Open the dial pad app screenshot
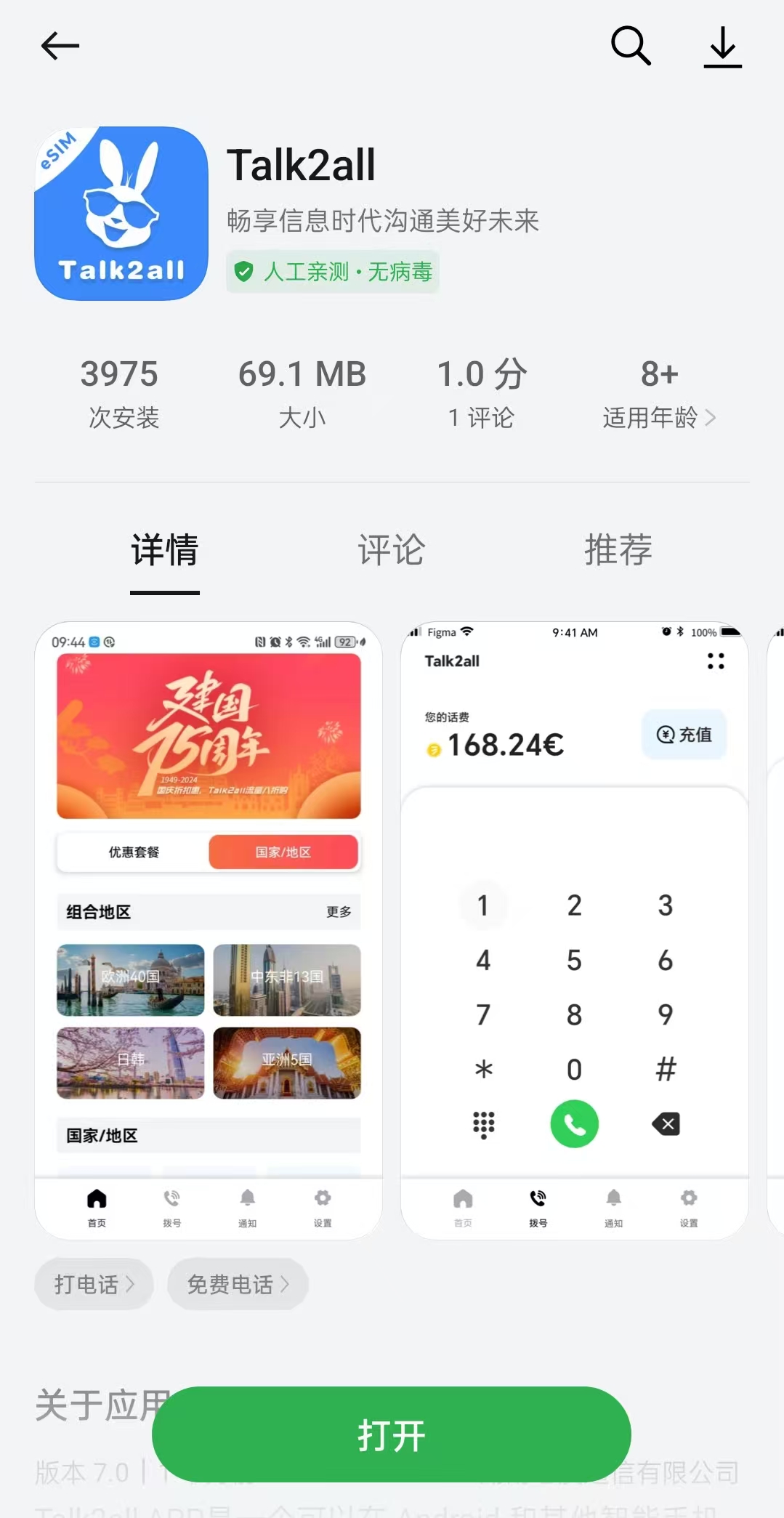The image size is (784, 1518). (x=574, y=930)
